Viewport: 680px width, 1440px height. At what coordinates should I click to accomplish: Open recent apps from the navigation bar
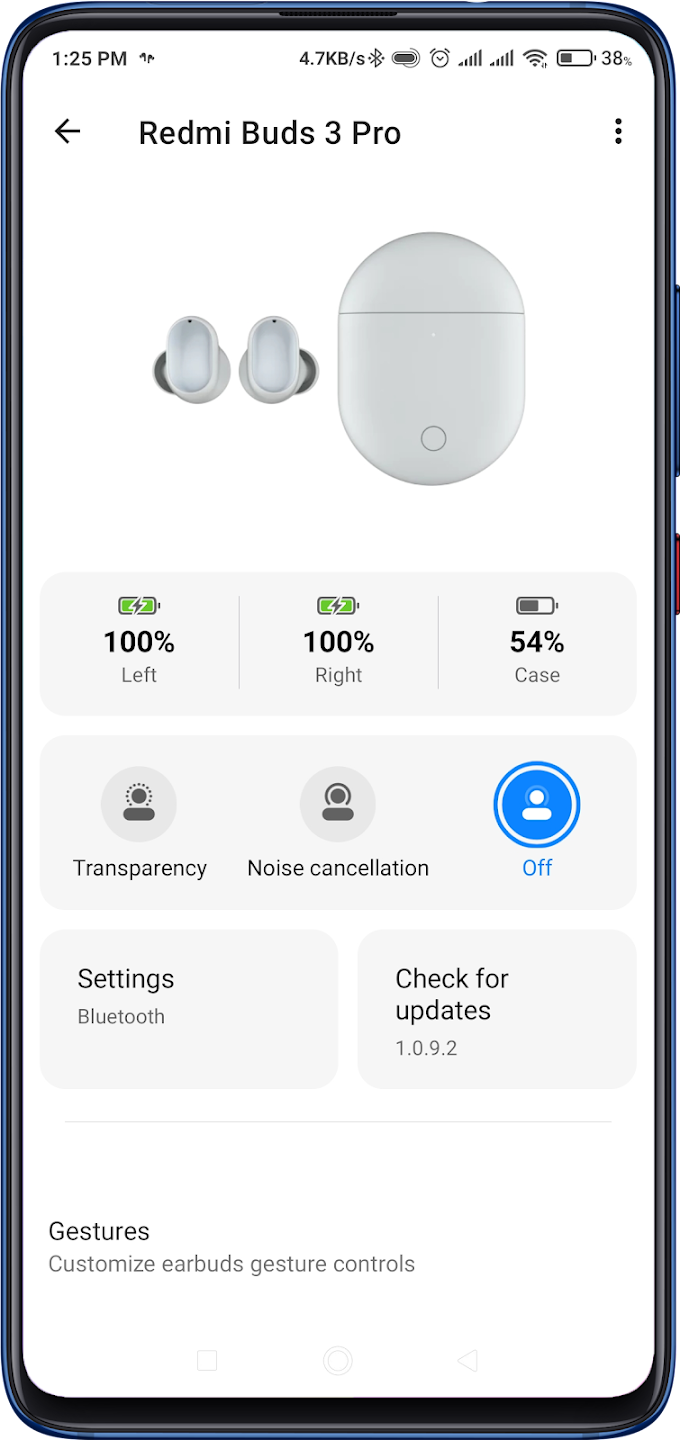pos(207,1360)
